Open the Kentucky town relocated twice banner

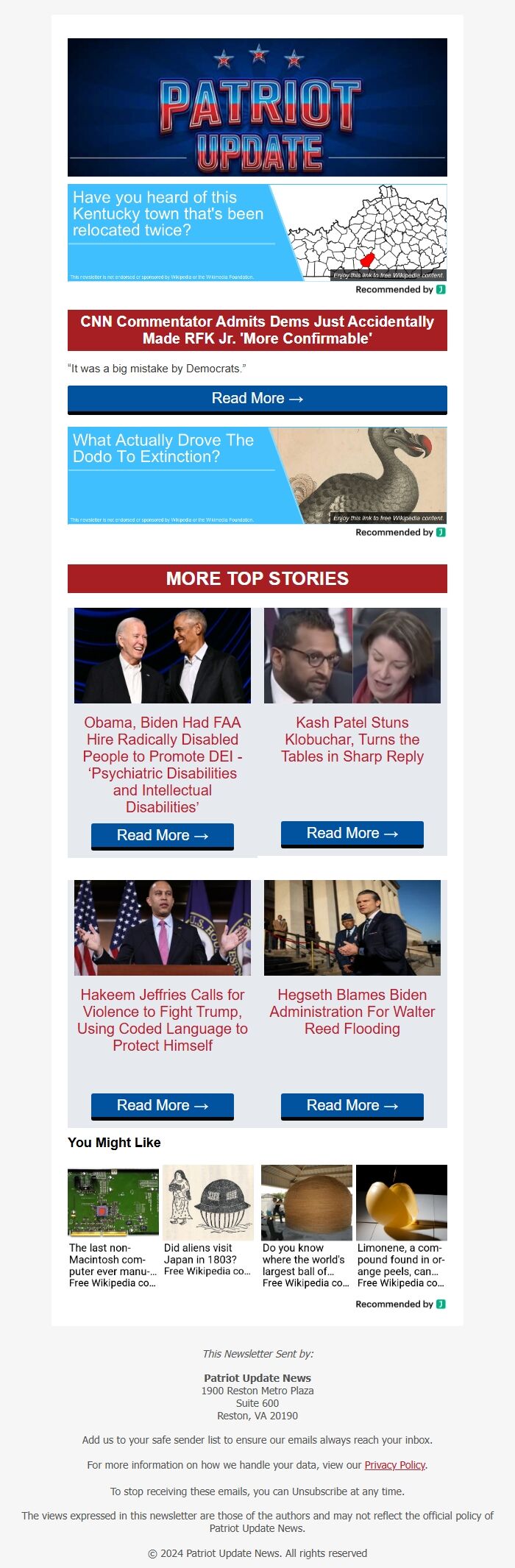[257, 232]
